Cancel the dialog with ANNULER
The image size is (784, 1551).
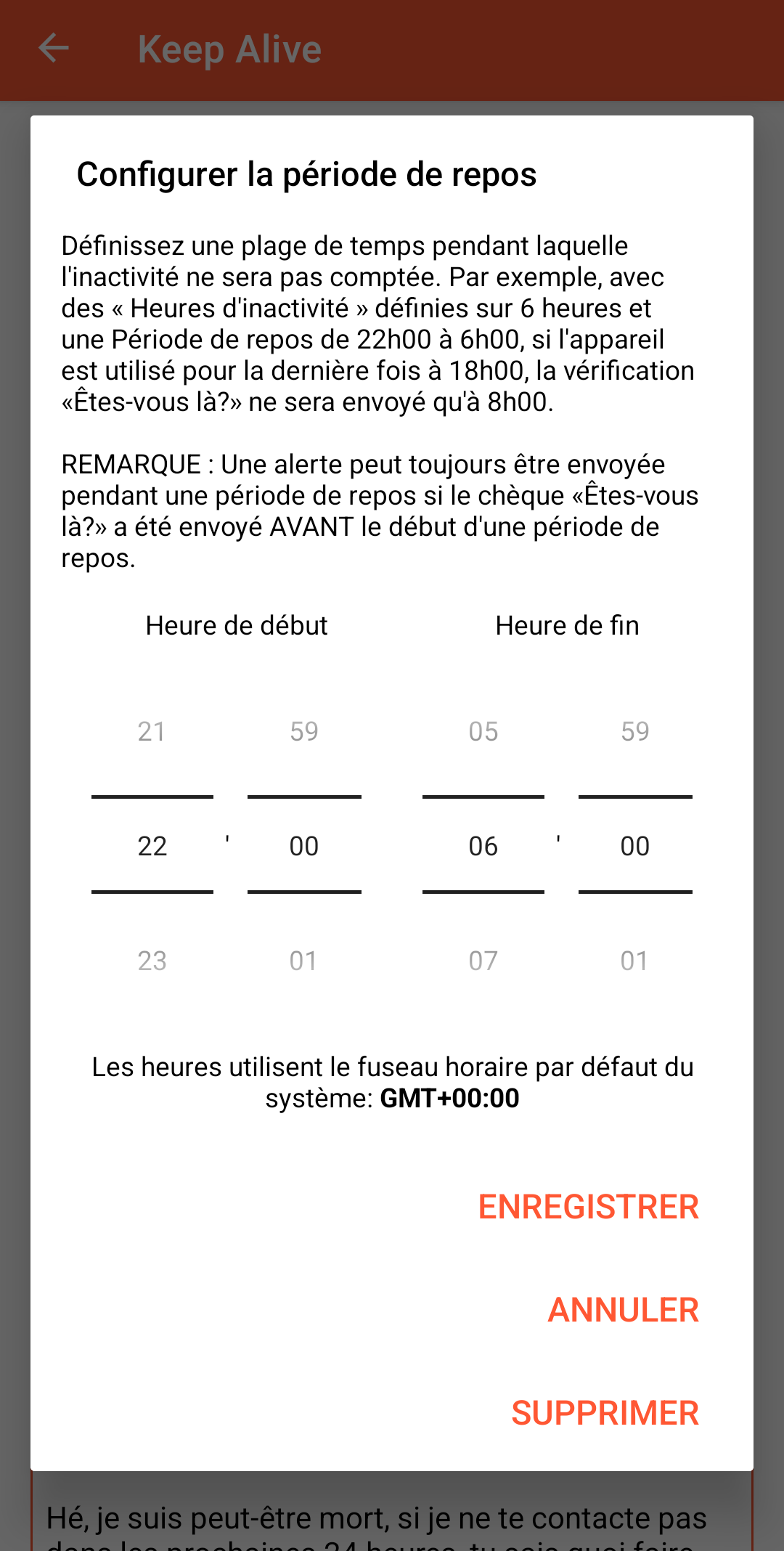click(x=623, y=1310)
